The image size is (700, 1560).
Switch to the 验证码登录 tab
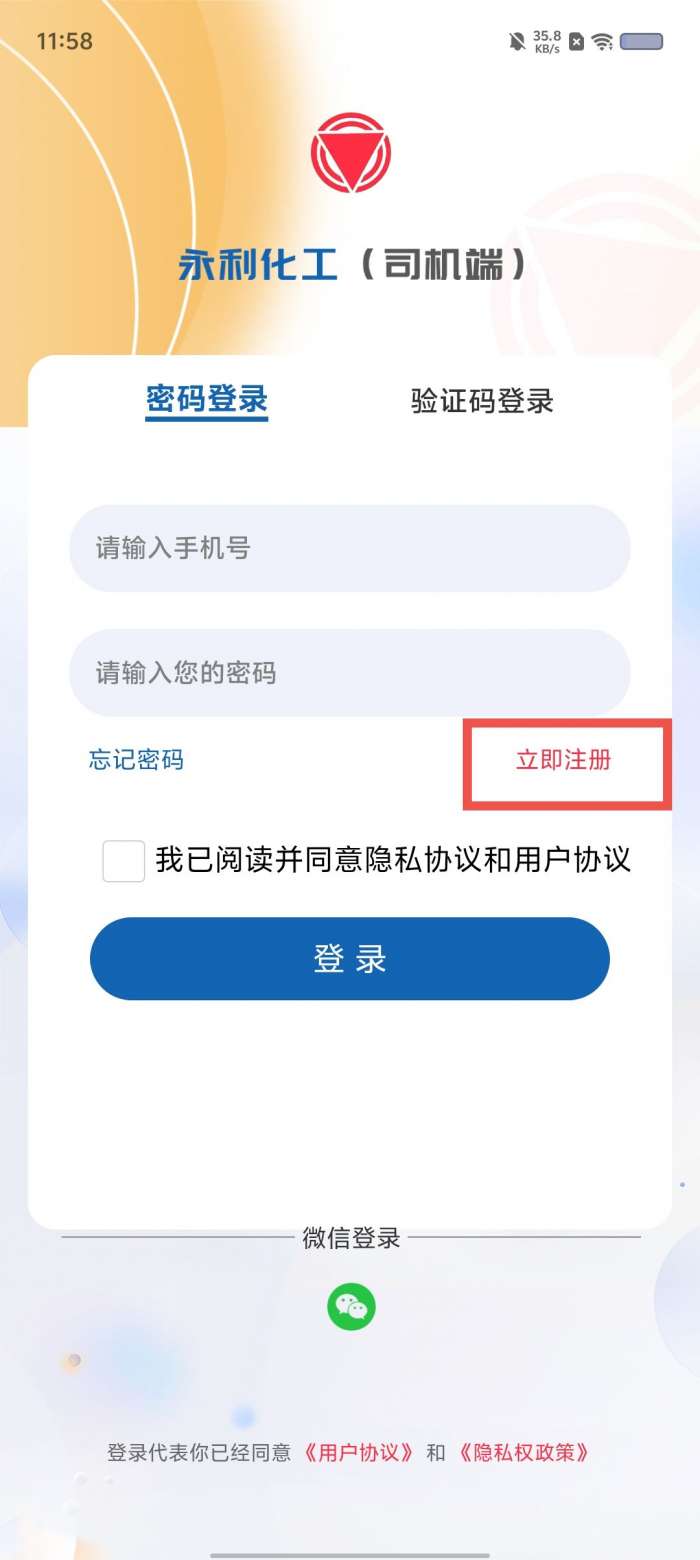(x=482, y=401)
